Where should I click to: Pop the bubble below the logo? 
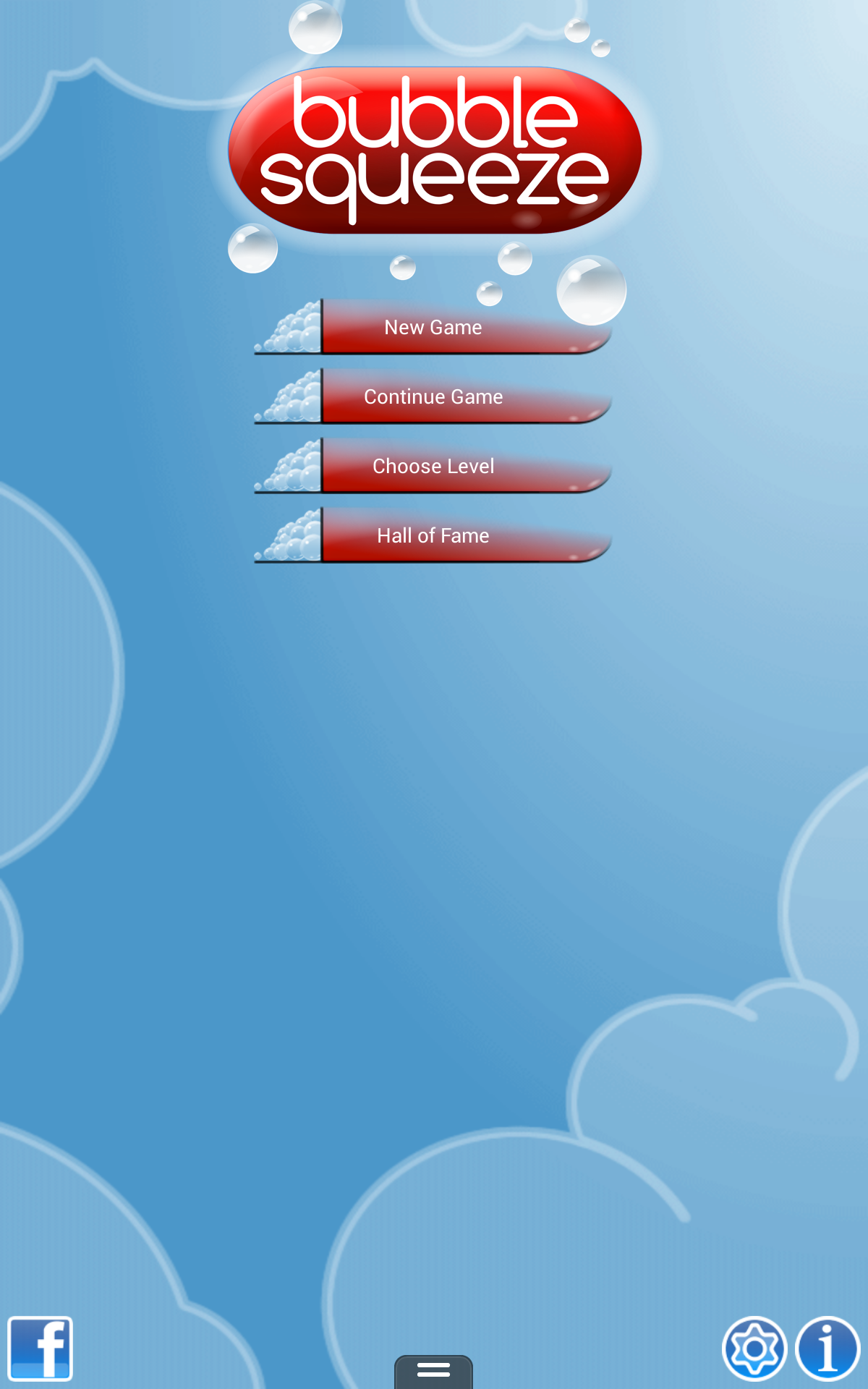402,268
